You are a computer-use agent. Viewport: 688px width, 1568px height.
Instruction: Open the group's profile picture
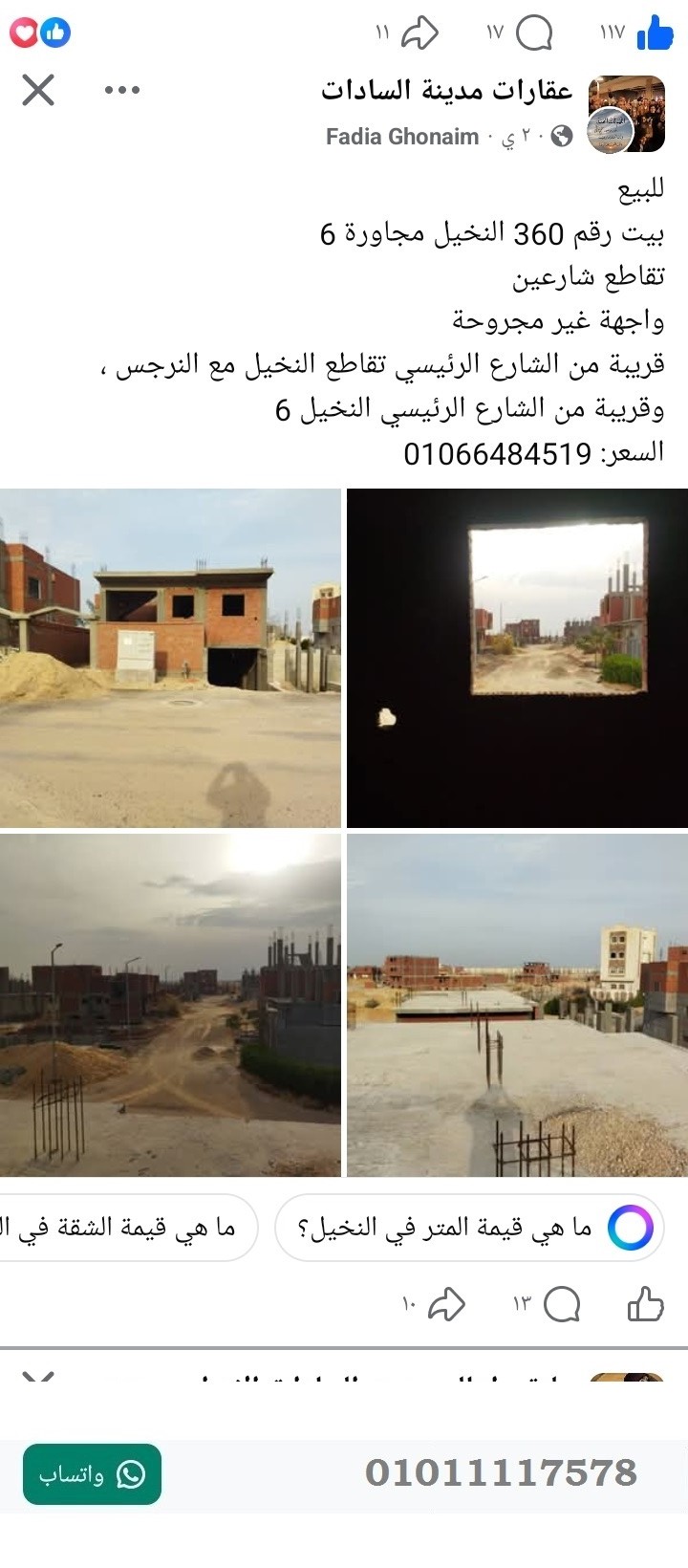pos(626,112)
